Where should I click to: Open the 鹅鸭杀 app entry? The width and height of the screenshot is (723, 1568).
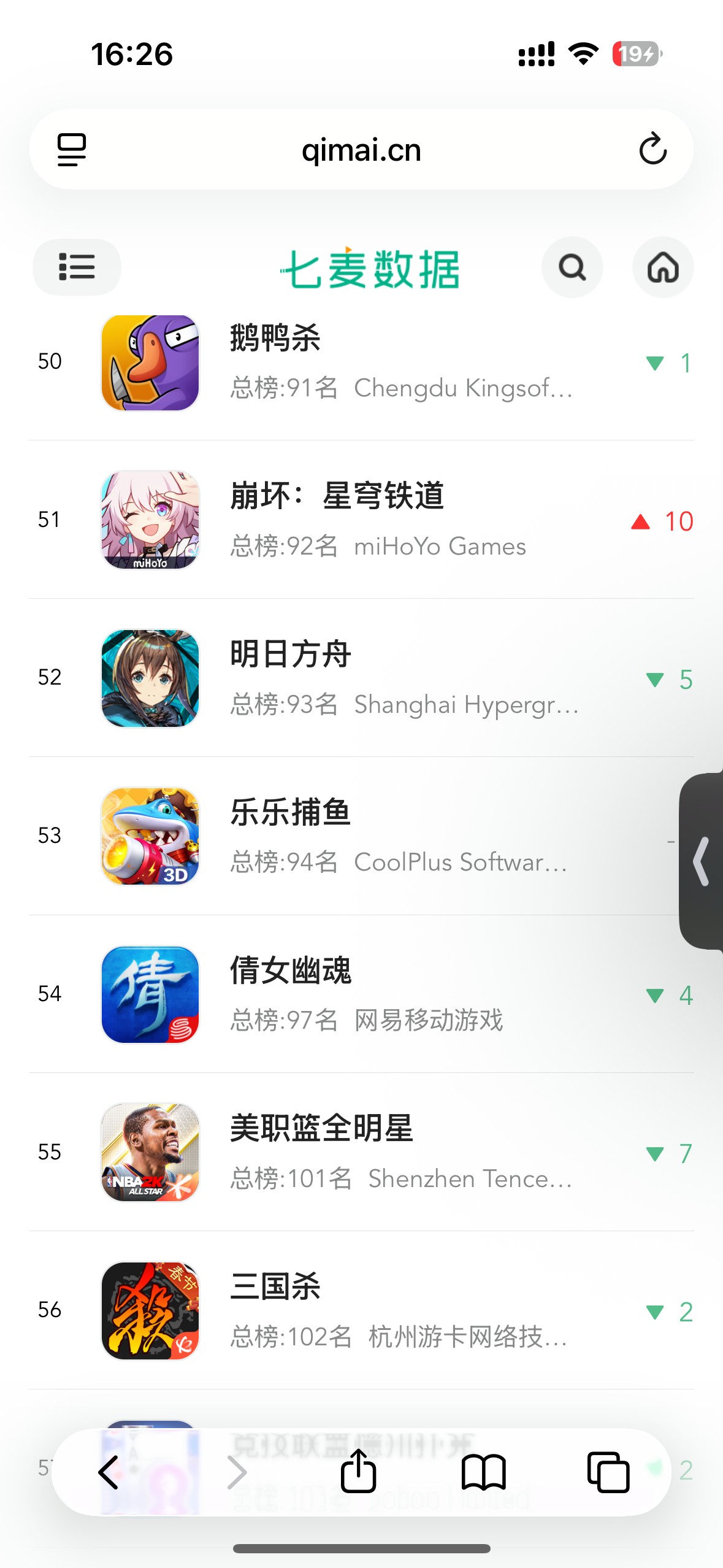click(x=361, y=362)
